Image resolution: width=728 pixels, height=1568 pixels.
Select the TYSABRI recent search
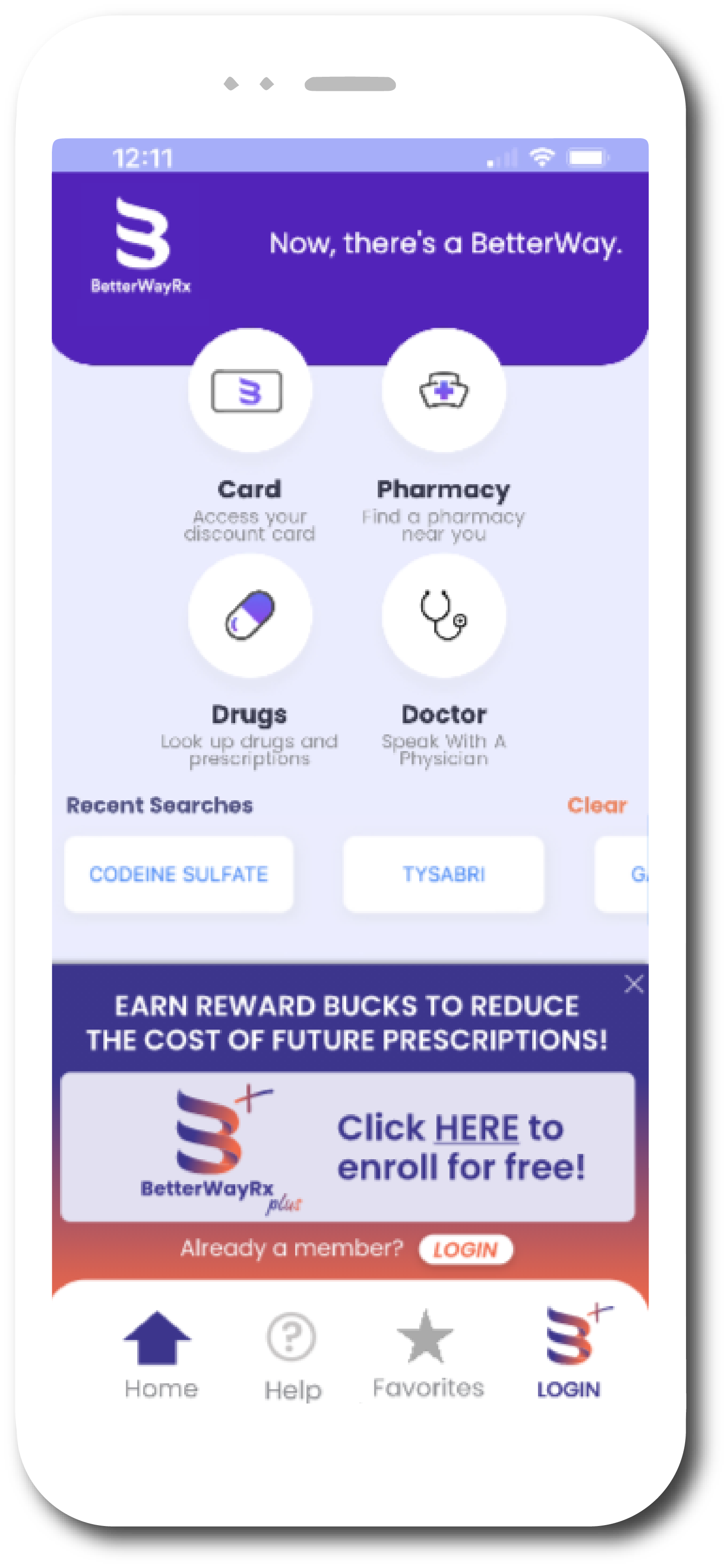click(x=443, y=874)
